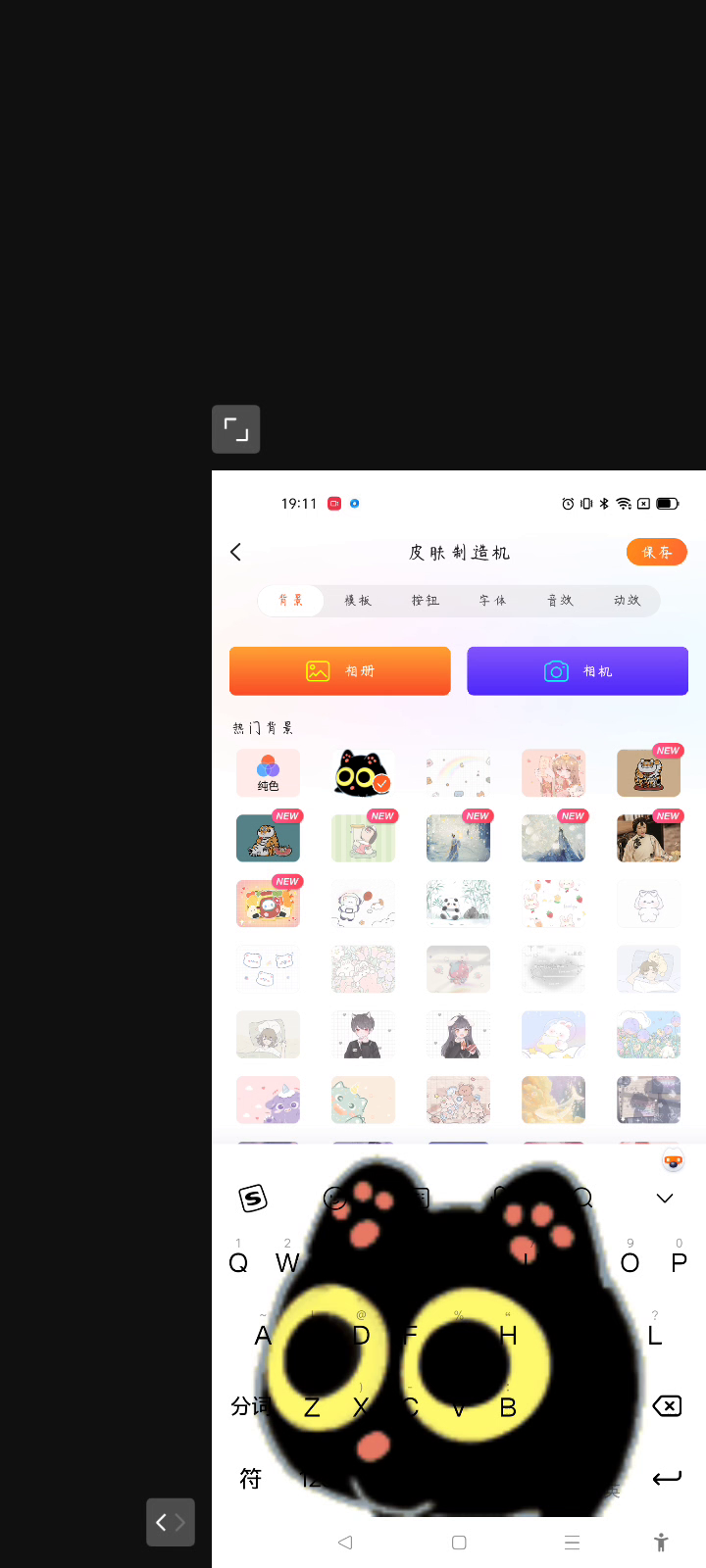706x1568 pixels.
Task: Select the 背景 tab
Action: click(x=291, y=600)
